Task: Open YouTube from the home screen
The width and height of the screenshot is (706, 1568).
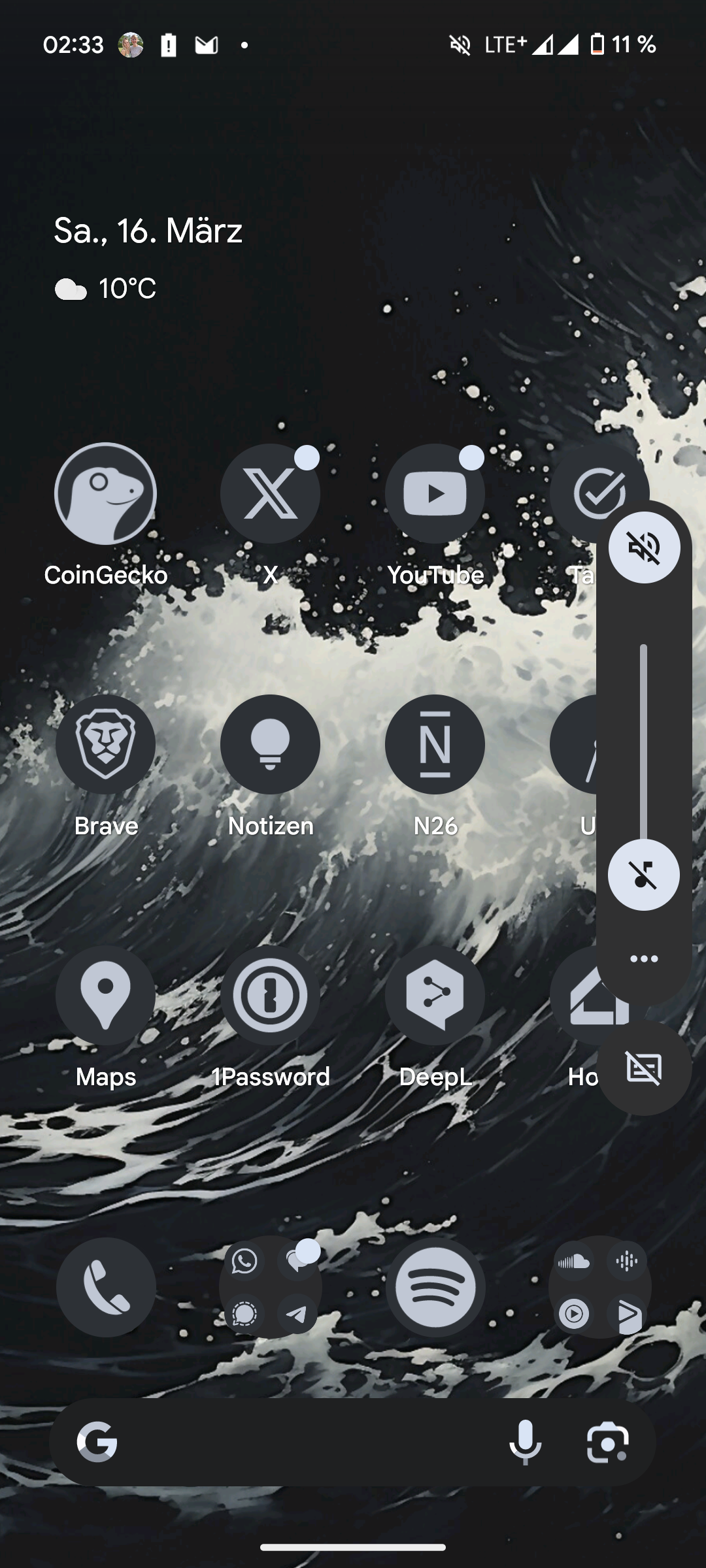Action: (x=435, y=494)
